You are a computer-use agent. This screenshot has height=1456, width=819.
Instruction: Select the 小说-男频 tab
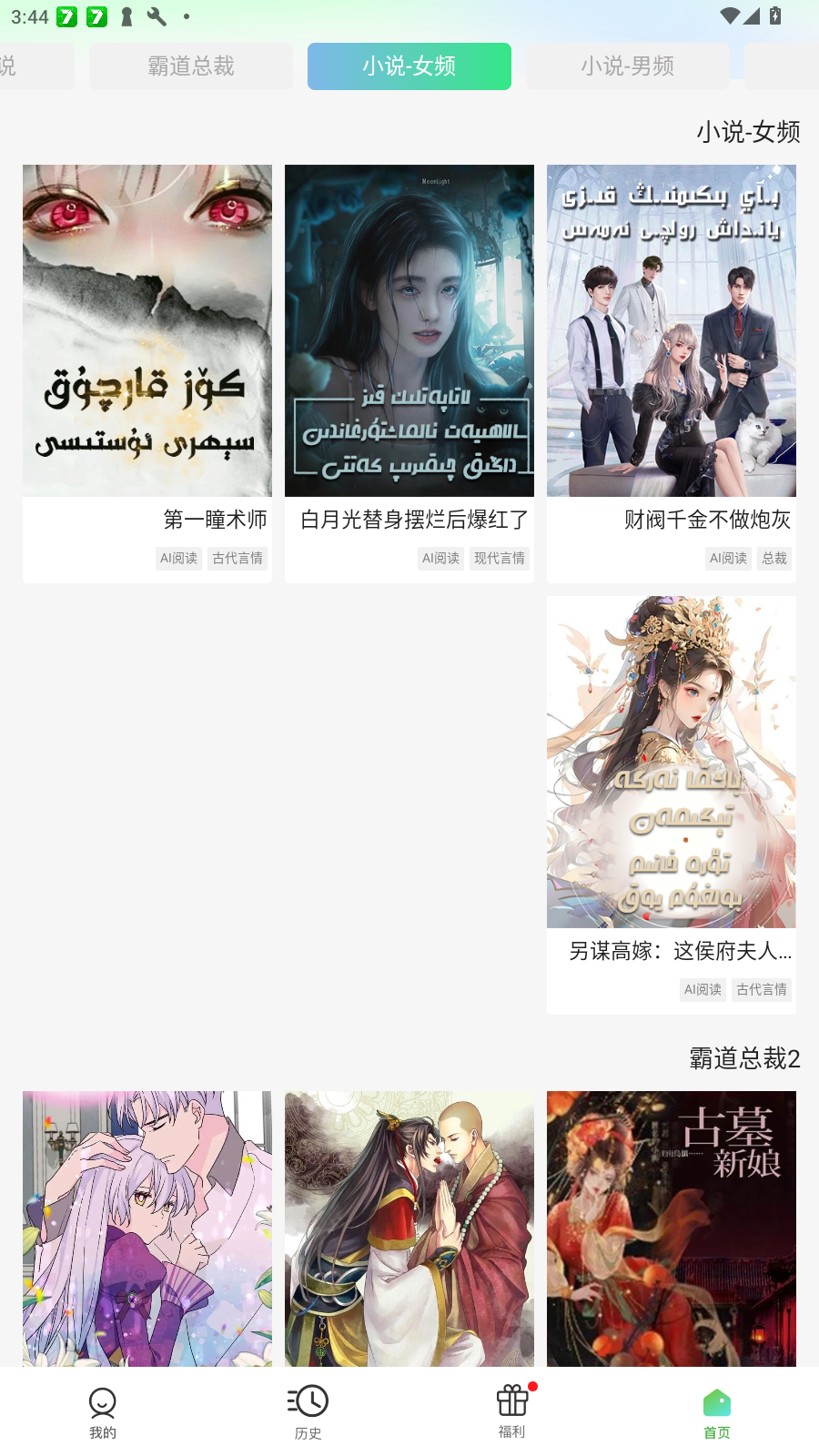(627, 66)
